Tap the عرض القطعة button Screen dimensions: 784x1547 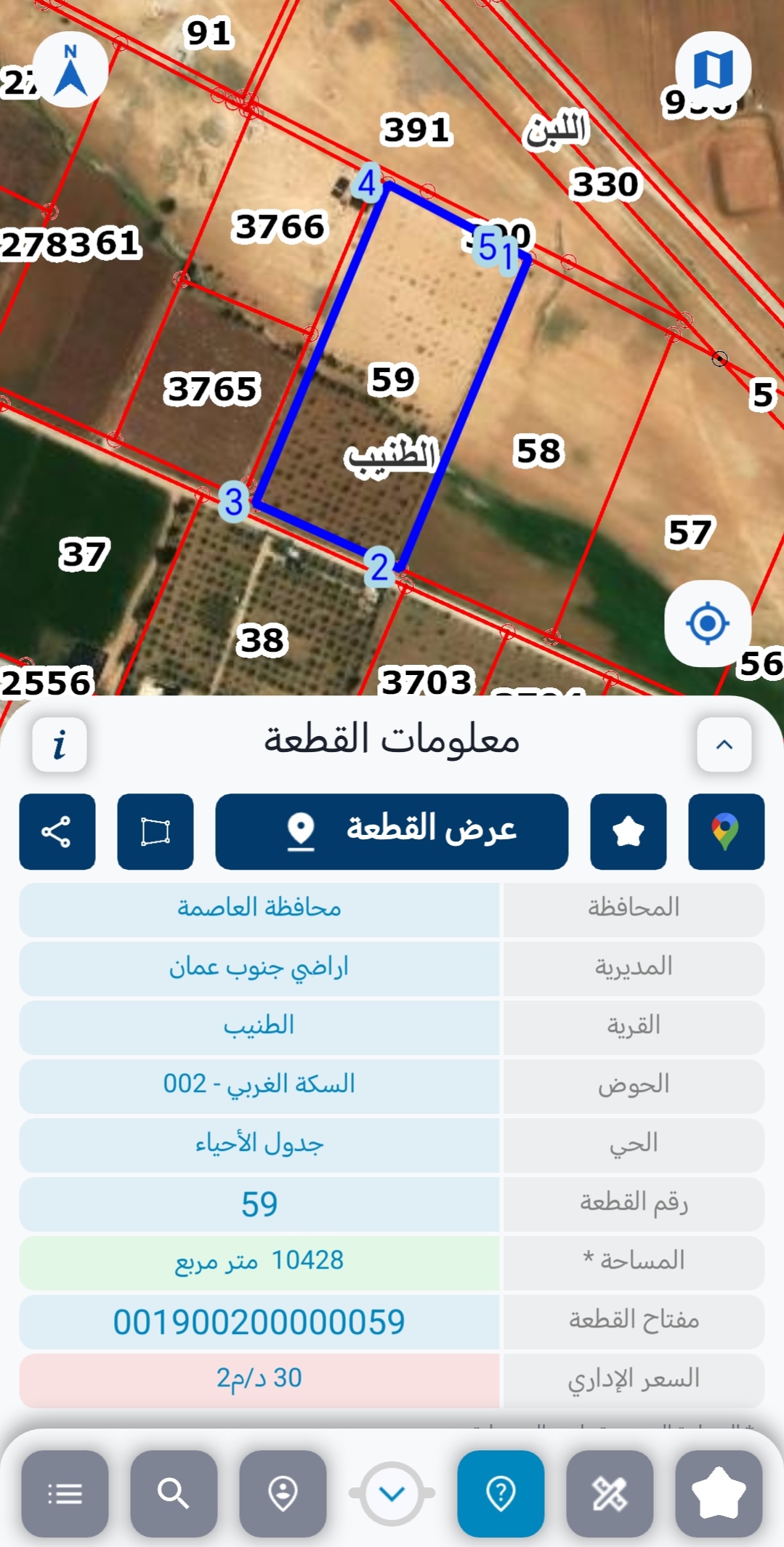[x=392, y=831]
